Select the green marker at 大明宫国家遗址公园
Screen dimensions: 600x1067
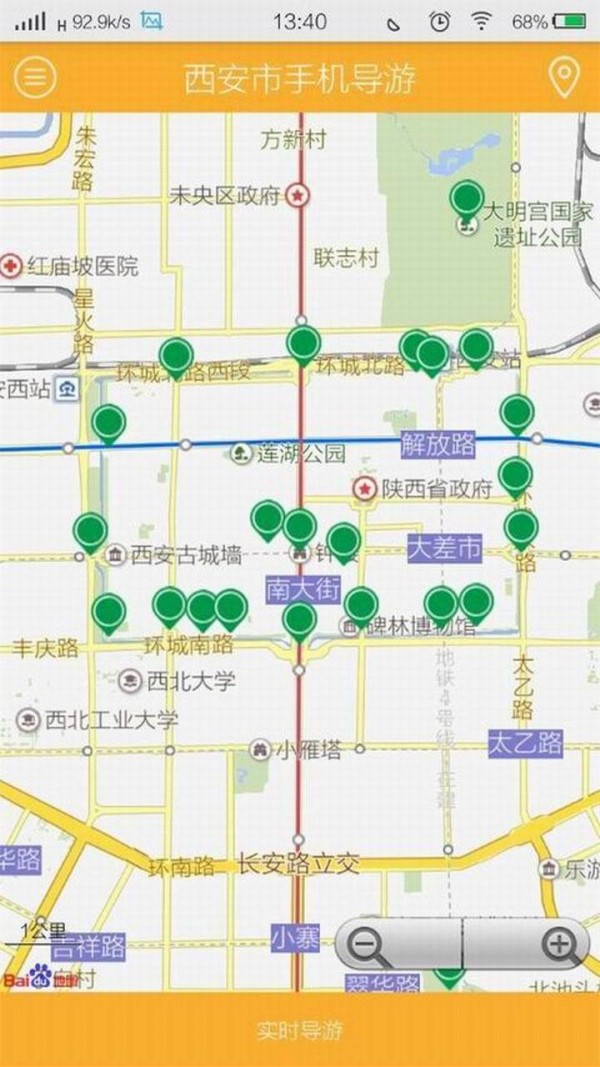point(467,199)
